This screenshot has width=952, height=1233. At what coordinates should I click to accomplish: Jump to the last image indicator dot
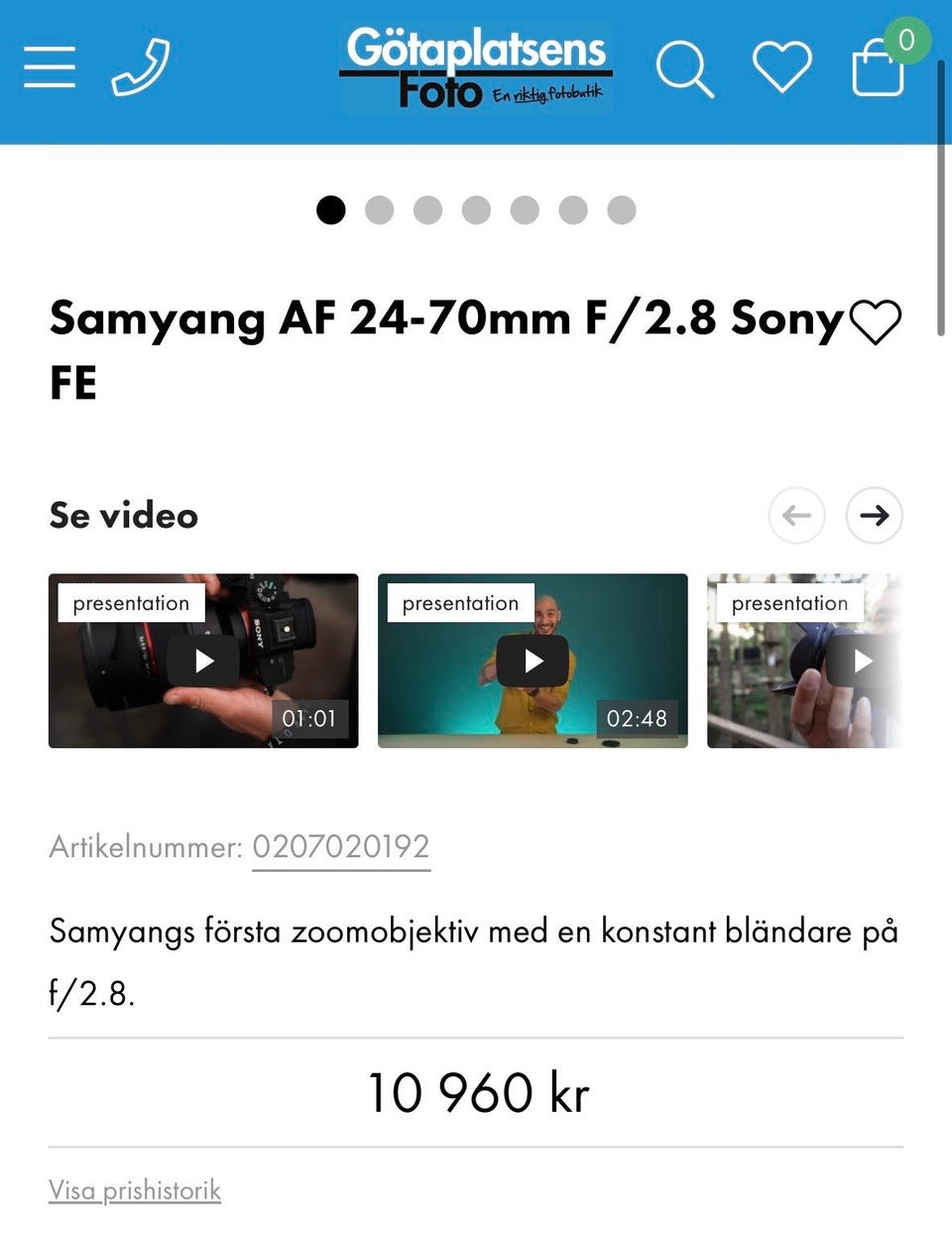coord(622,210)
